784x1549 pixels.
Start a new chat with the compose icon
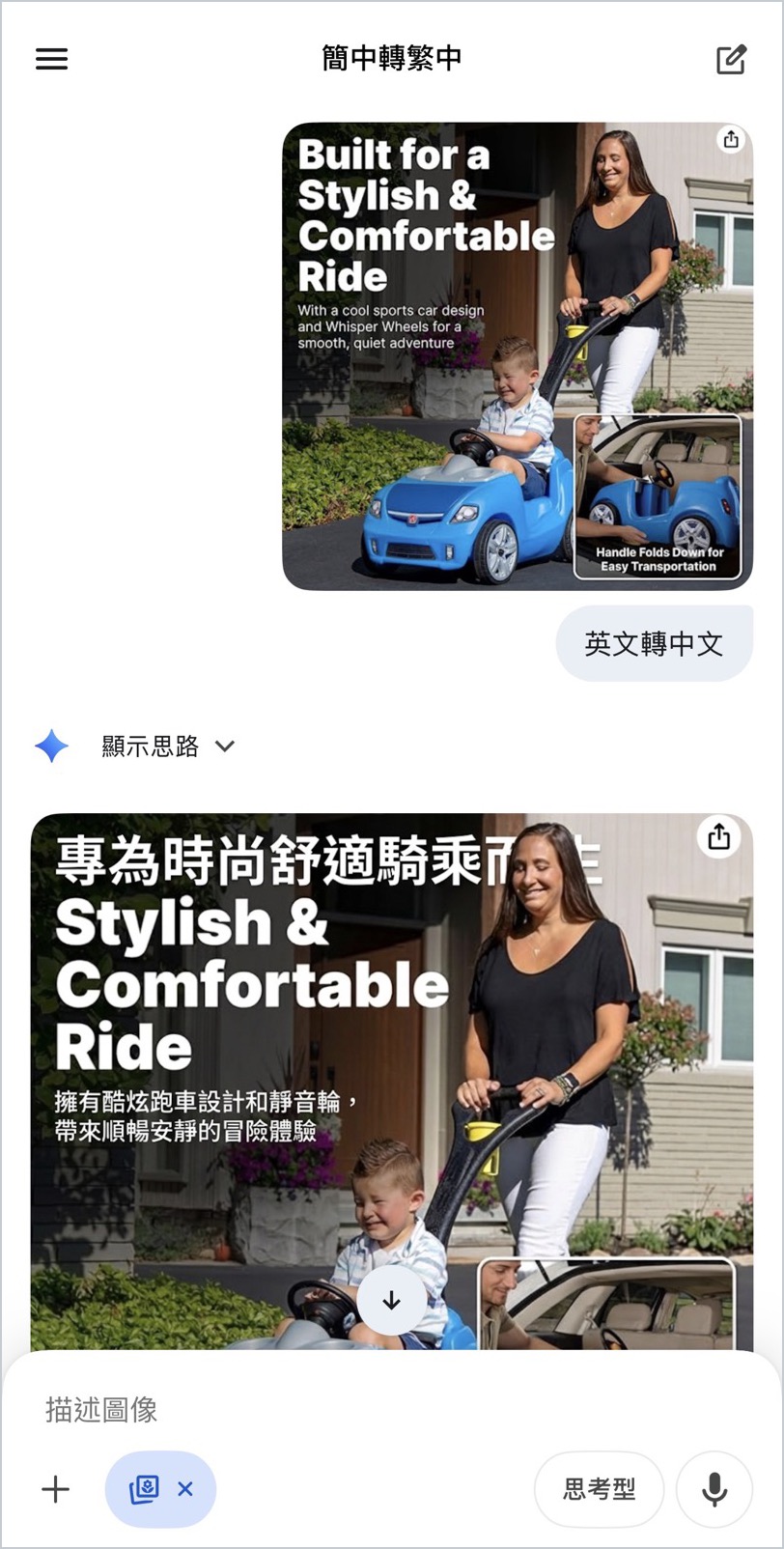click(x=731, y=59)
